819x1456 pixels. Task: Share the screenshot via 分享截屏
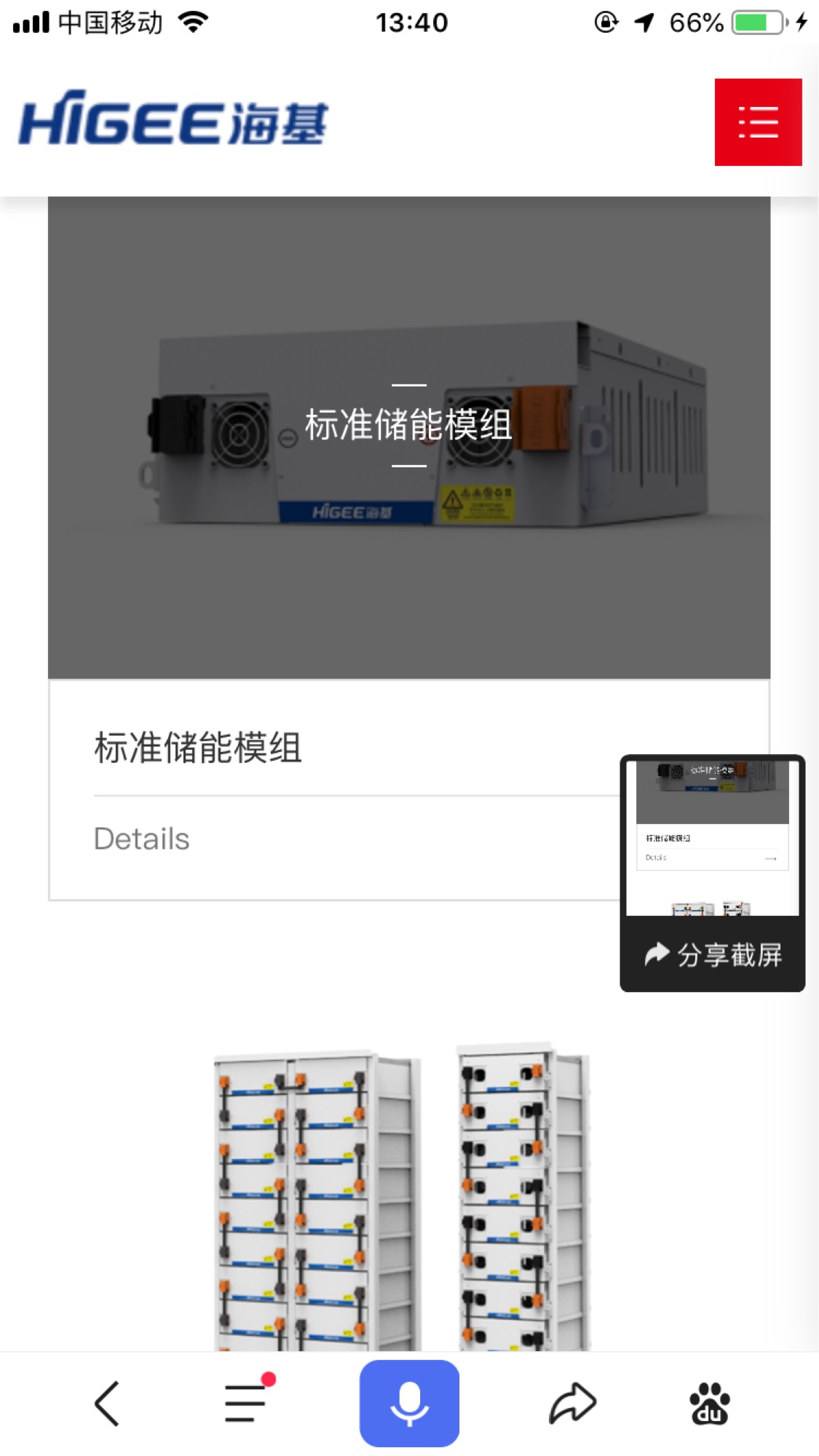point(712,954)
